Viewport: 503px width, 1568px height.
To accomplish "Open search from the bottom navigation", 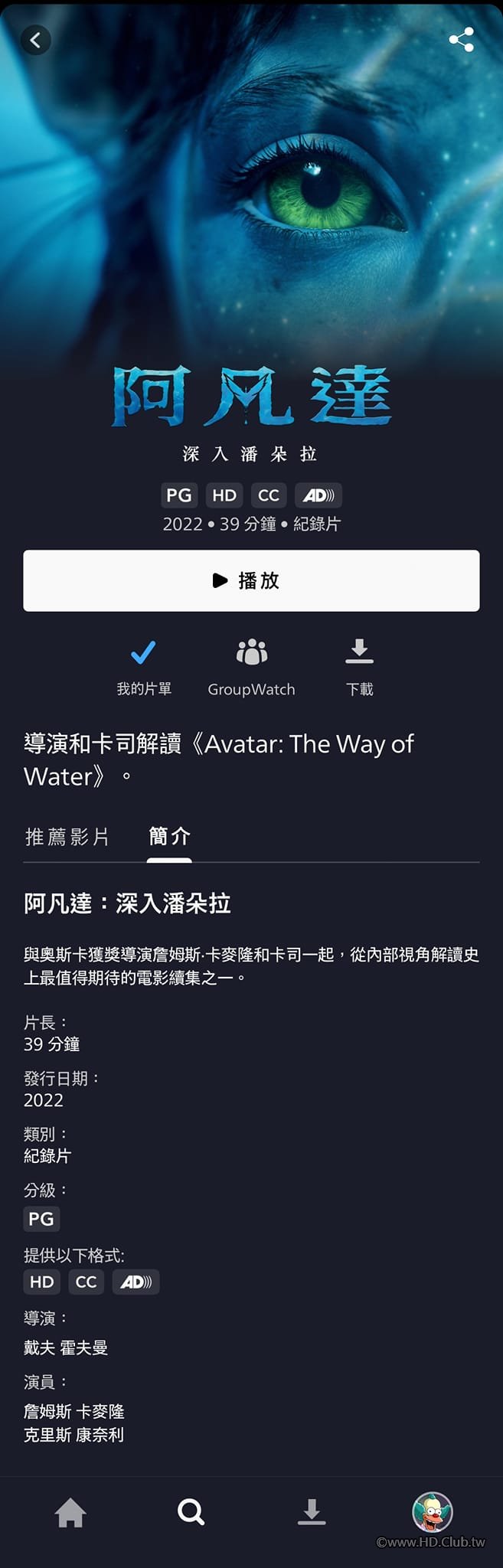I will coord(191,1512).
